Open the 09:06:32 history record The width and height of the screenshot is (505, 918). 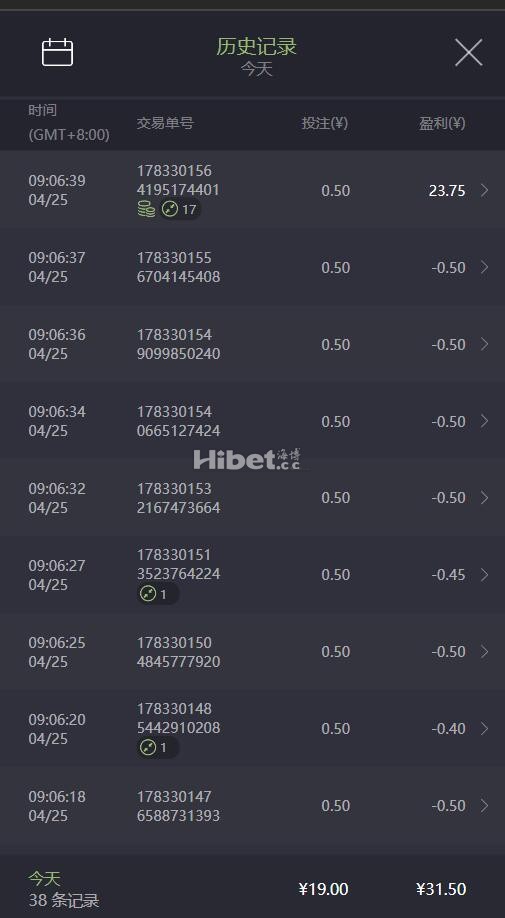pyautogui.click(x=252, y=498)
